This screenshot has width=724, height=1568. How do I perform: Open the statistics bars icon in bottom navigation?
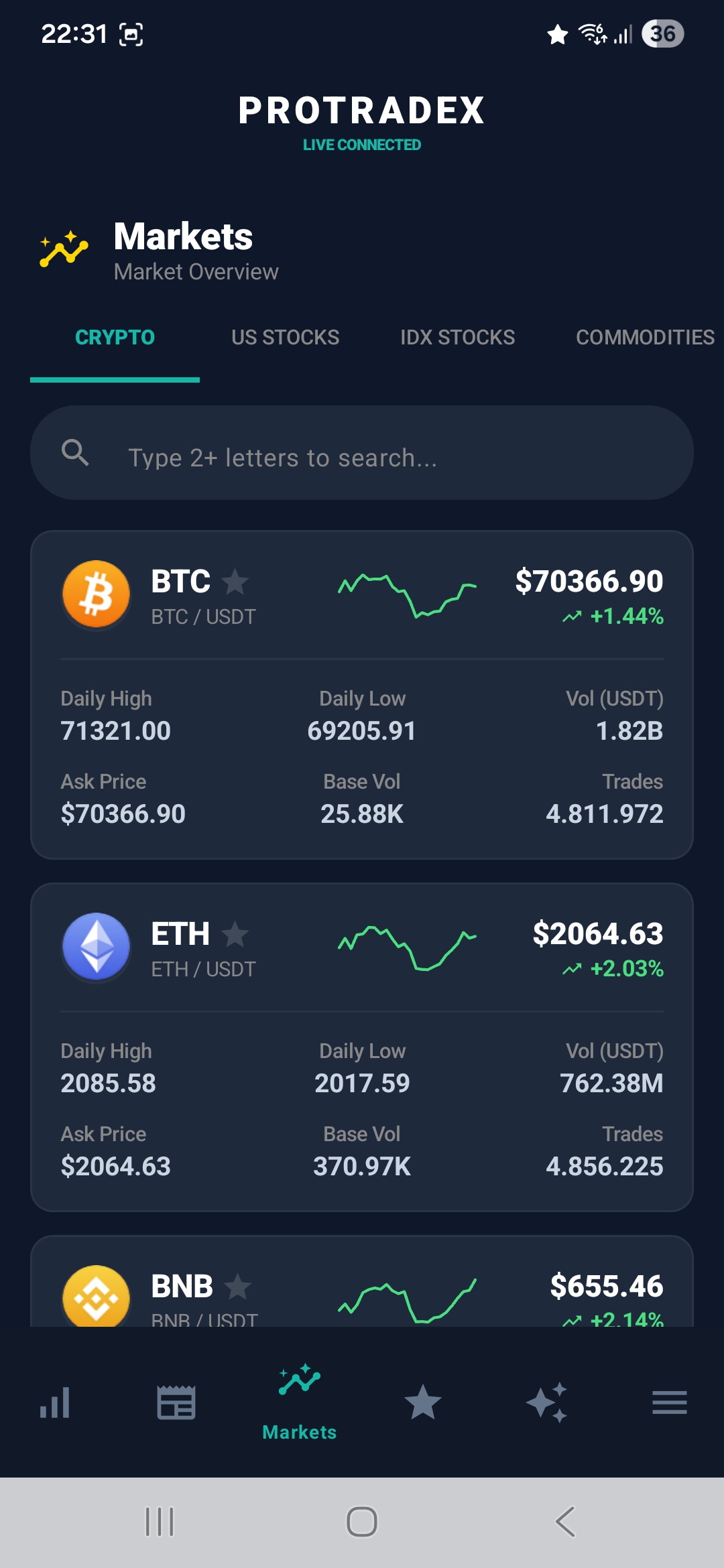[54, 1404]
